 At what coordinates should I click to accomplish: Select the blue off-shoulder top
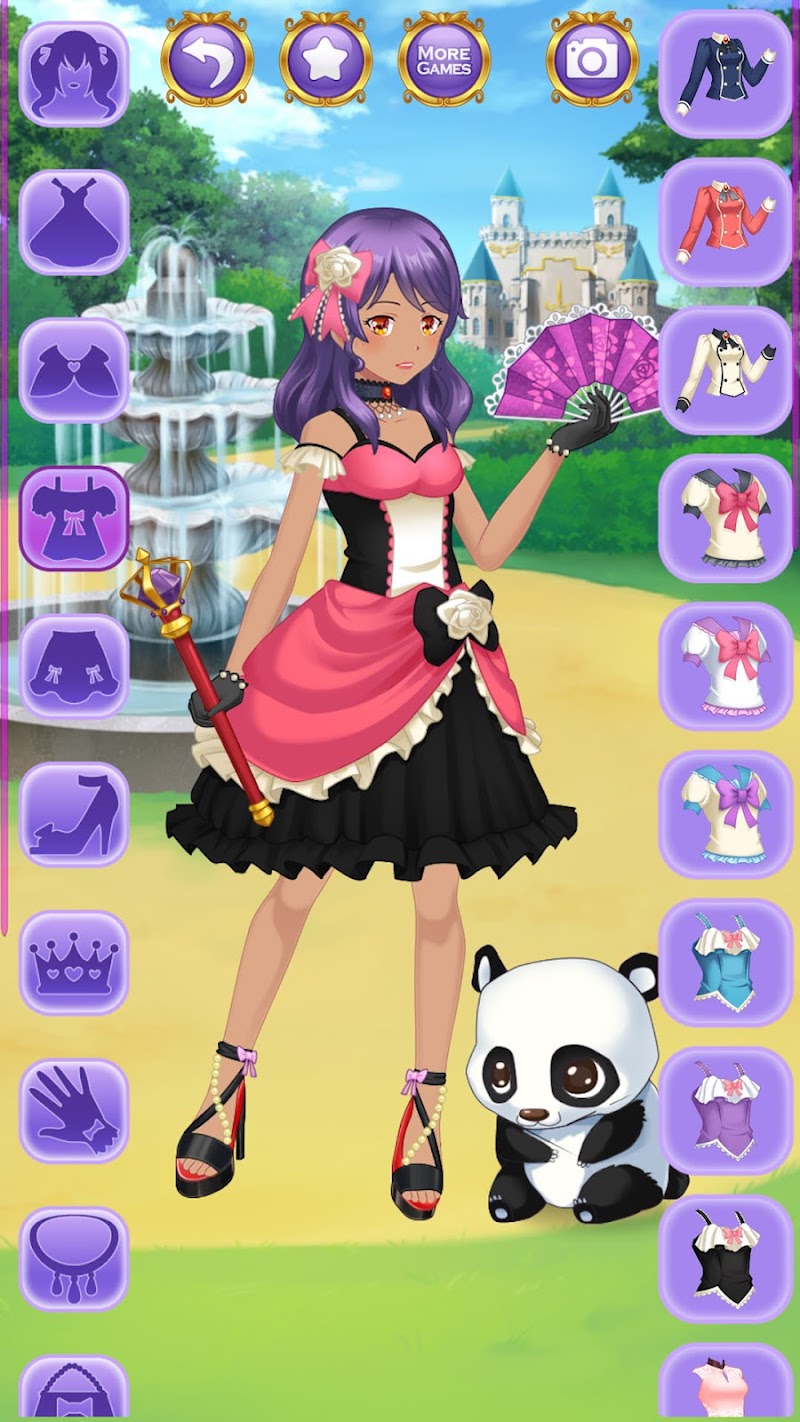click(725, 962)
